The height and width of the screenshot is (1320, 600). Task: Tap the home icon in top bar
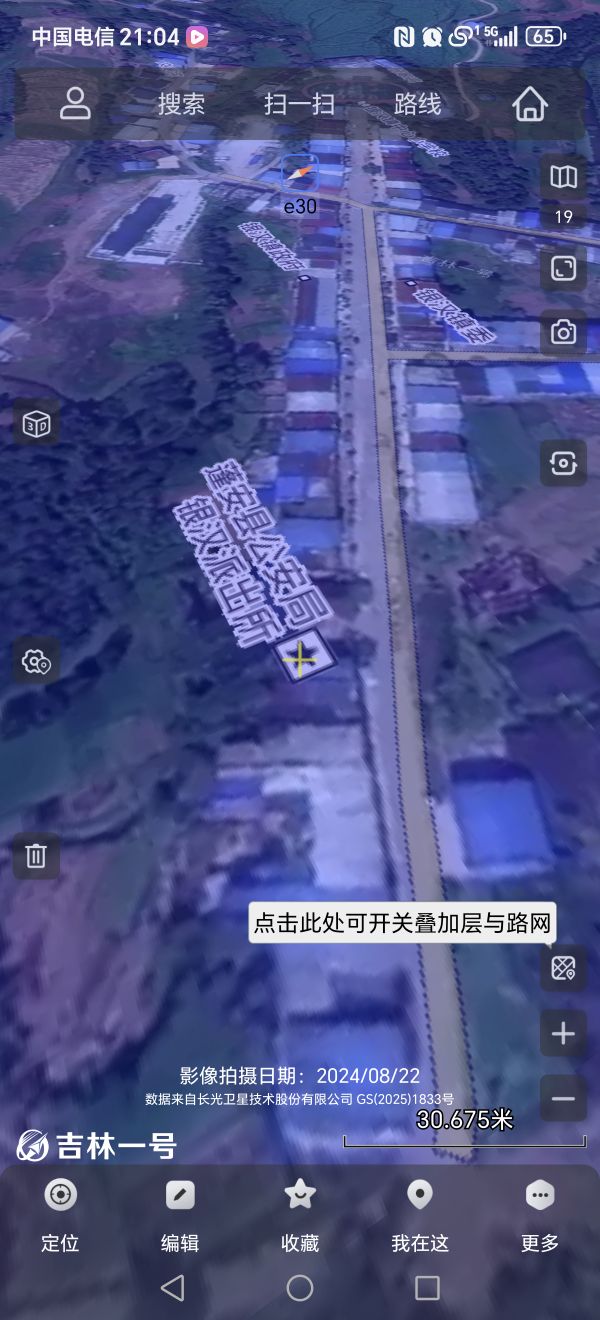(x=530, y=104)
